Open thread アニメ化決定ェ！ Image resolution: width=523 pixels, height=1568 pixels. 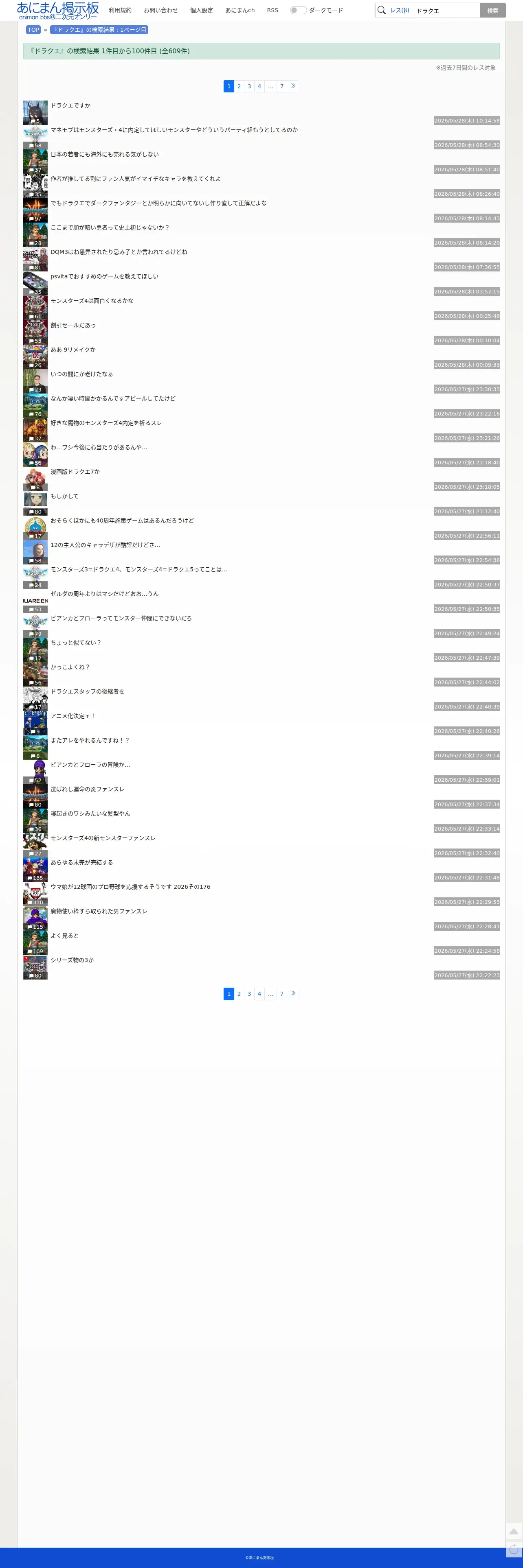pos(73,716)
